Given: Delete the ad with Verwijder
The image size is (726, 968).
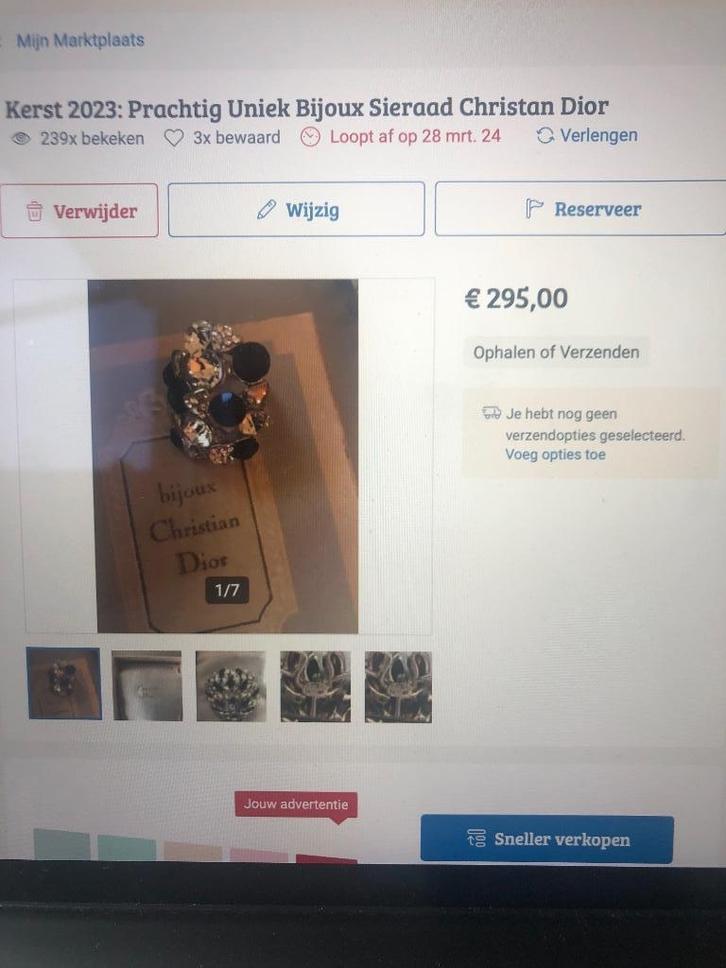Looking at the screenshot, I should click(80, 211).
